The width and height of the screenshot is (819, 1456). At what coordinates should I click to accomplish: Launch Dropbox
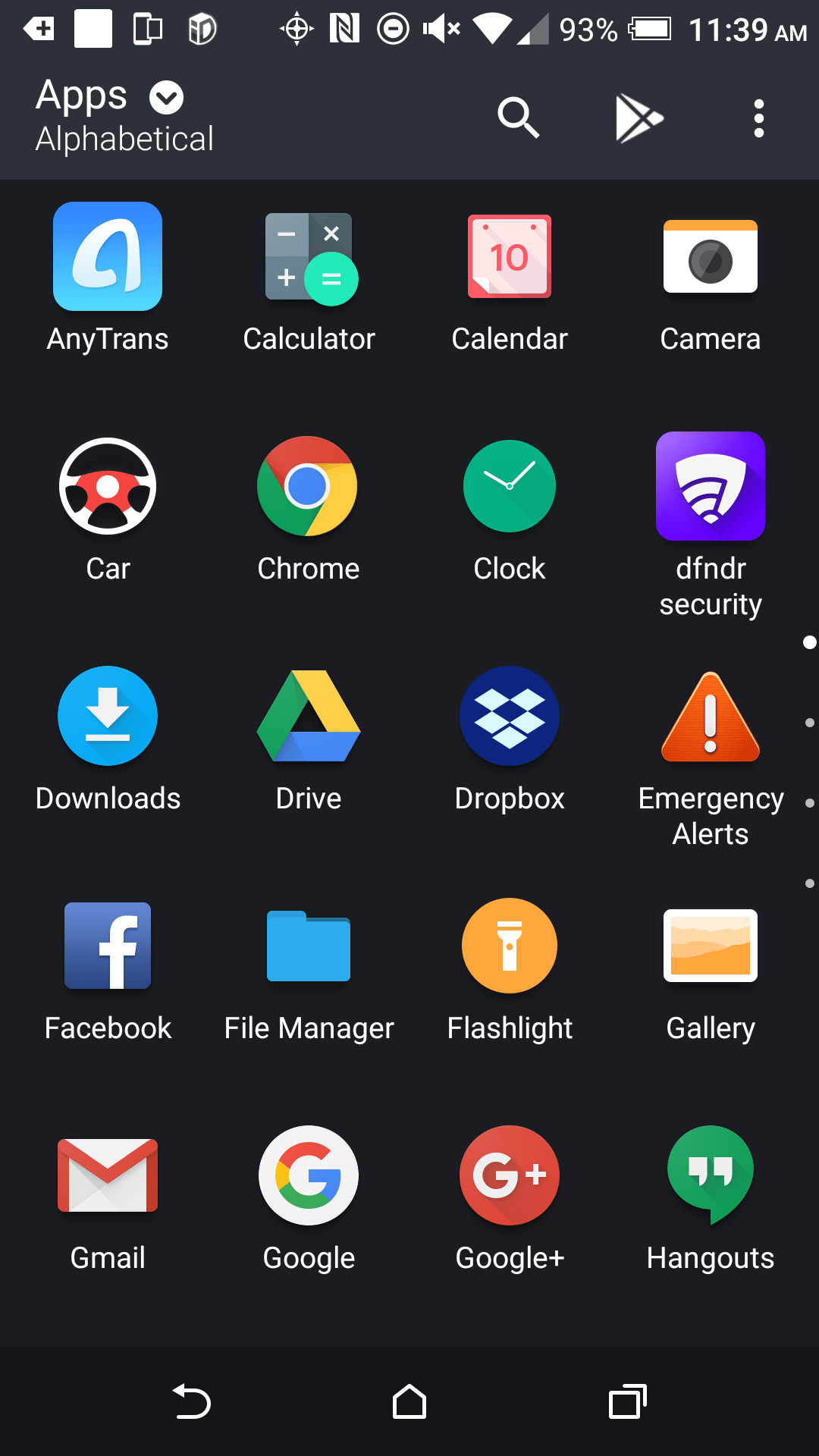[510, 716]
